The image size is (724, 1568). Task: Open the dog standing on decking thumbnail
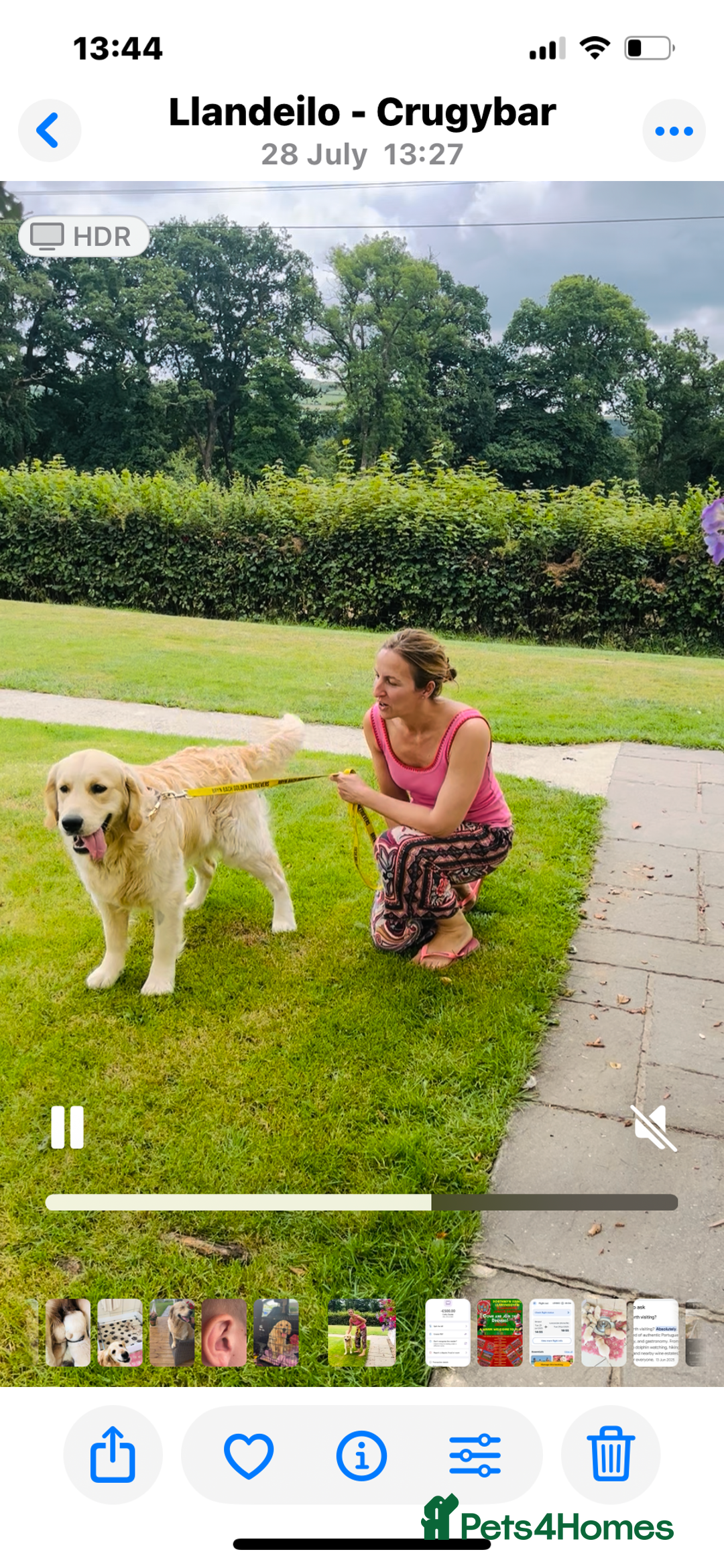pyautogui.click(x=172, y=1332)
